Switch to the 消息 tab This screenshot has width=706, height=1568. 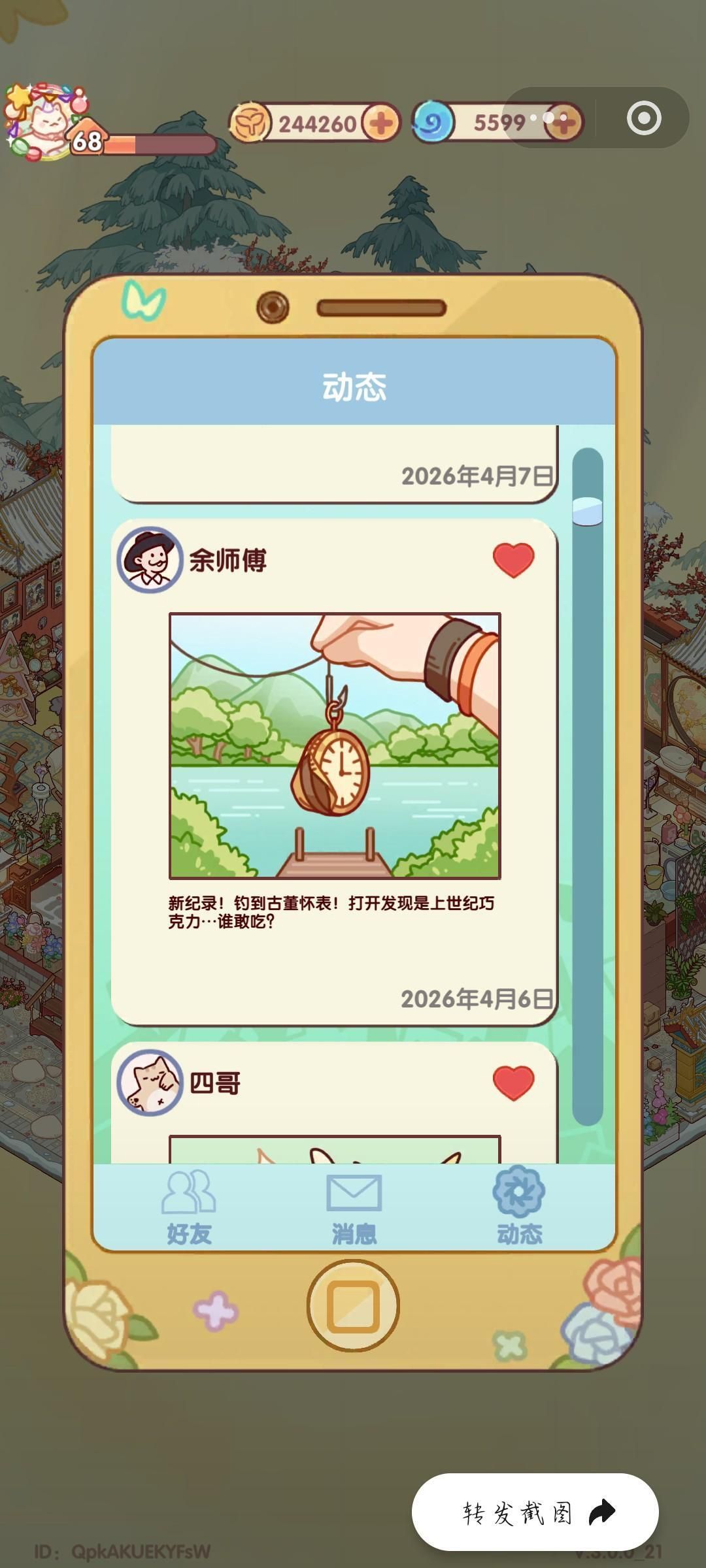[353, 1209]
